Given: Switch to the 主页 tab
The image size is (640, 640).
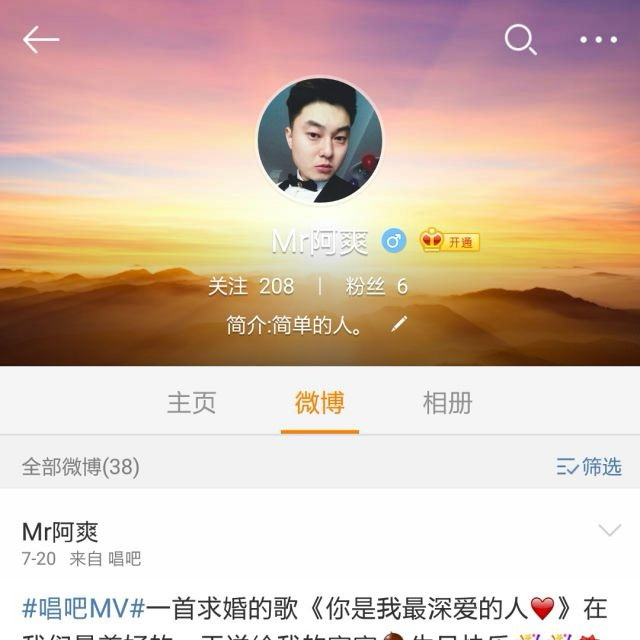Looking at the screenshot, I should pyautogui.click(x=191, y=403).
